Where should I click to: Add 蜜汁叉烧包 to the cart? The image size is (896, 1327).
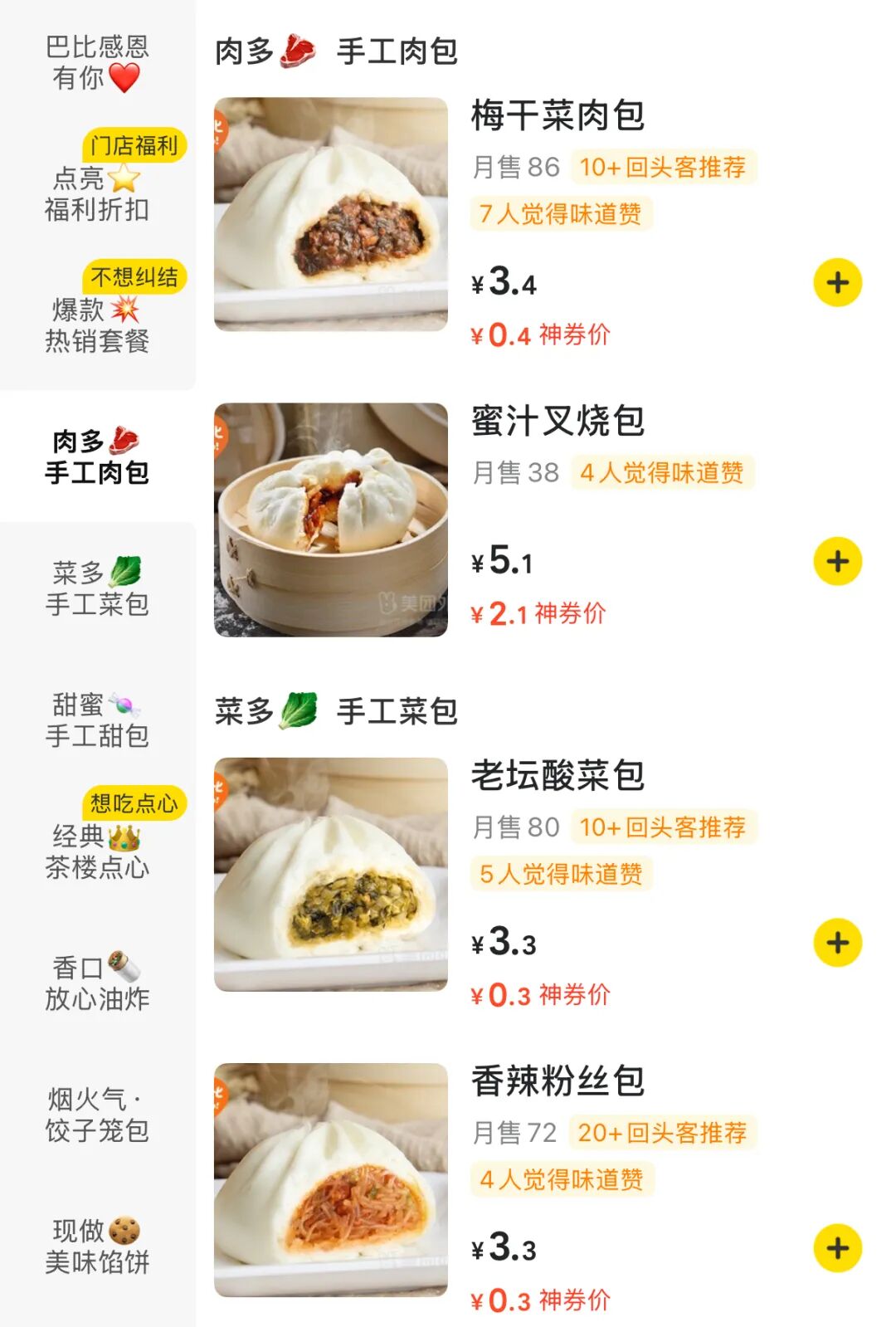[x=837, y=562]
